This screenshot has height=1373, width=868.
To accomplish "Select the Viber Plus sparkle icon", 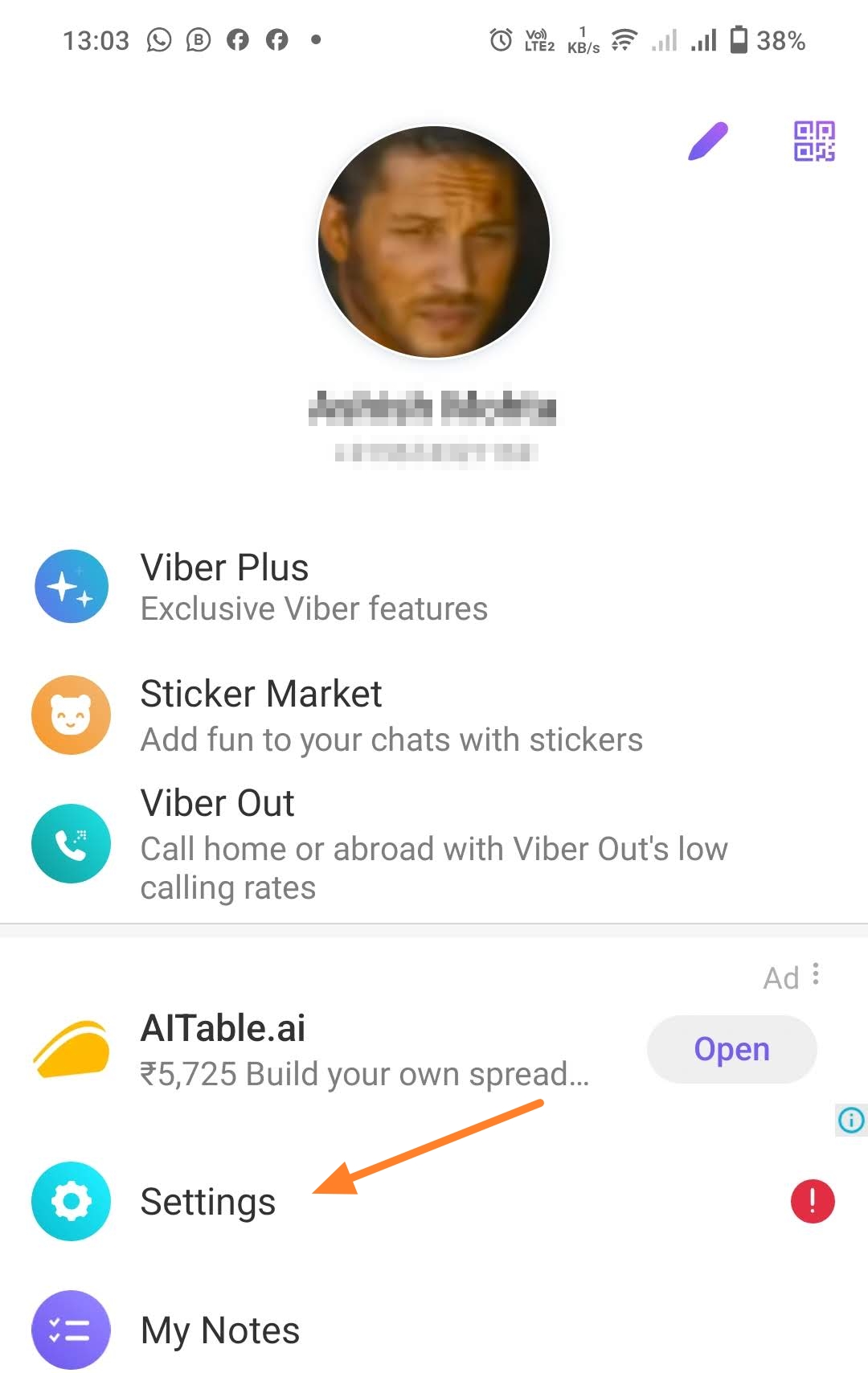I will point(71,586).
